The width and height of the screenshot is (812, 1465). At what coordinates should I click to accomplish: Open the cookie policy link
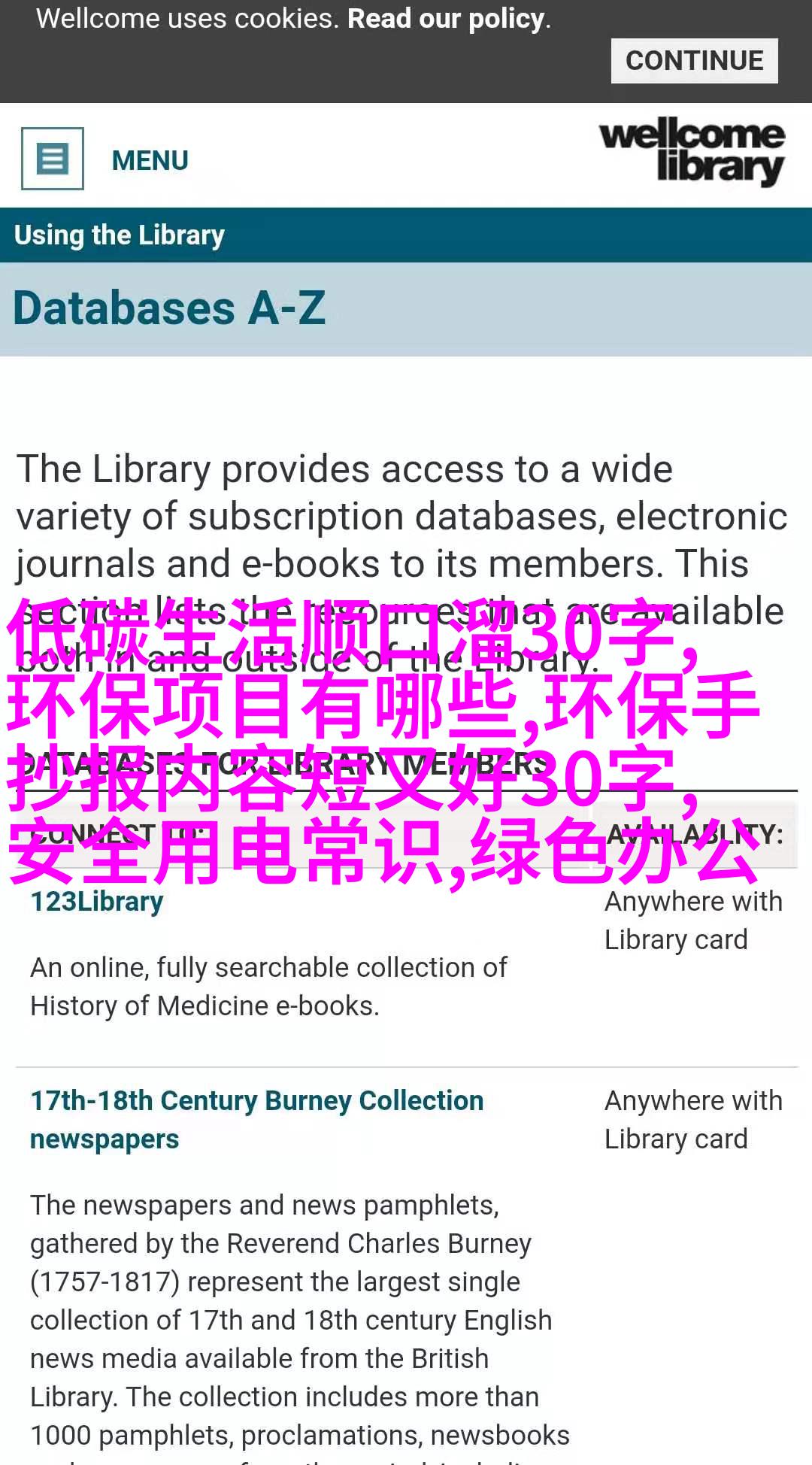[448, 19]
